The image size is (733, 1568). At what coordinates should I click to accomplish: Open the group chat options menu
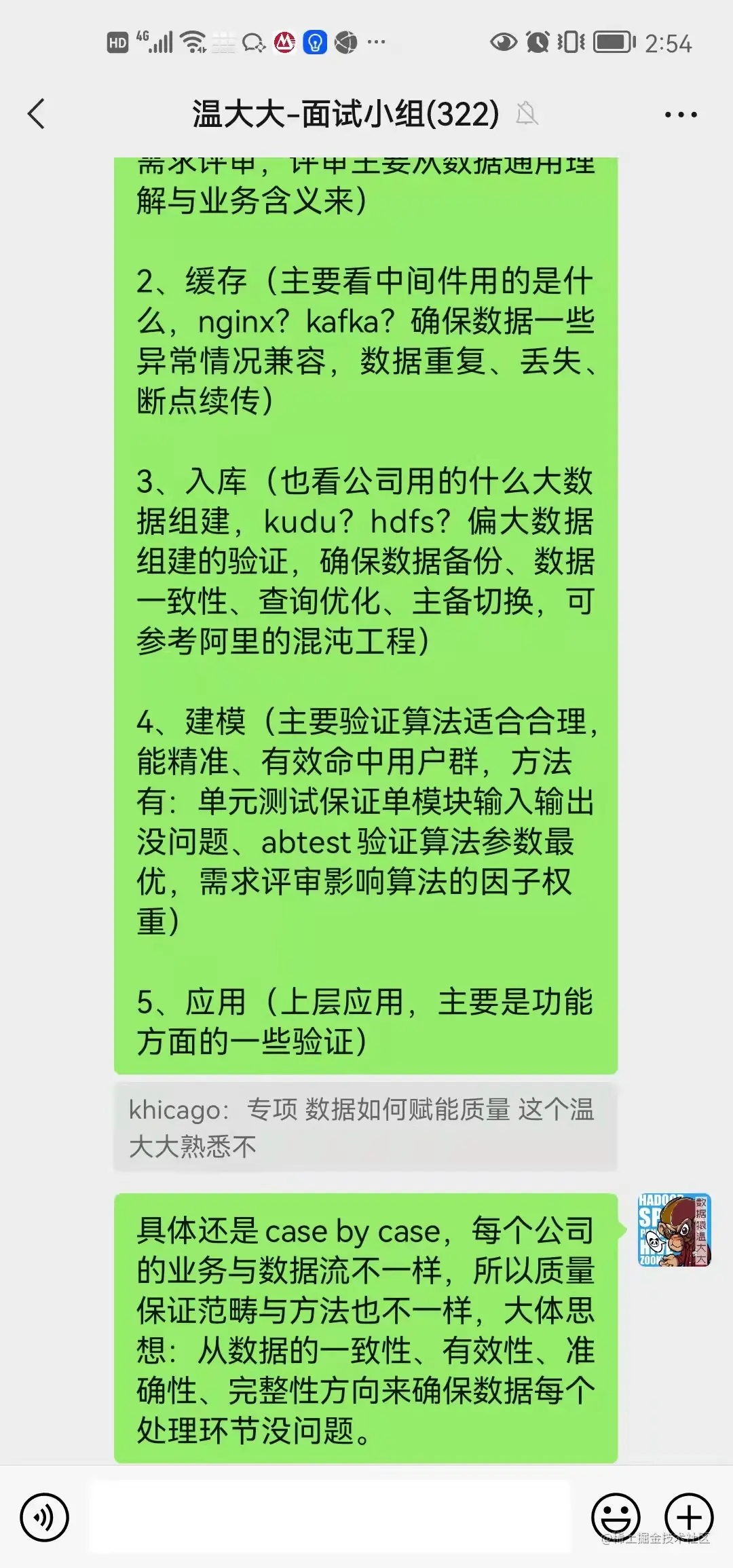pos(680,114)
